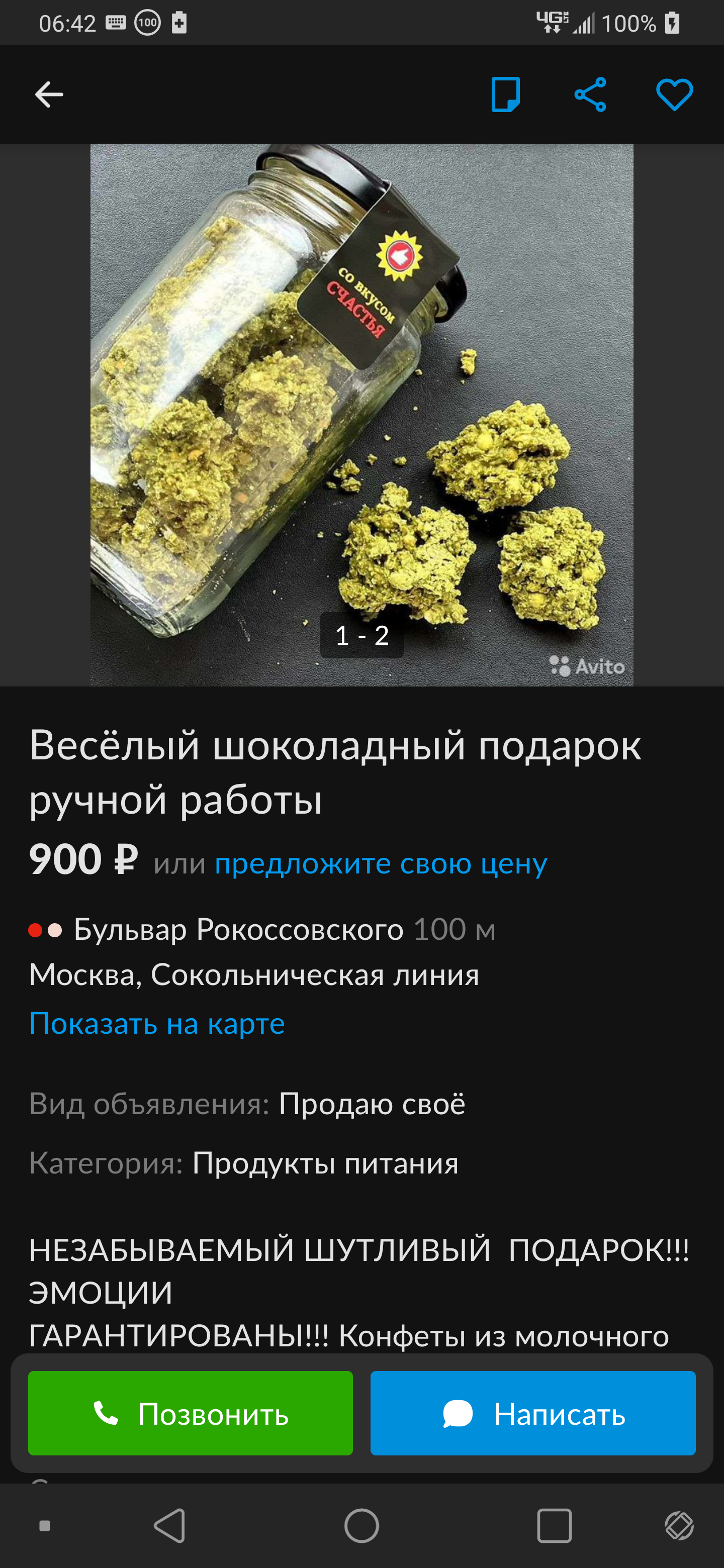Go back using the top arrow
The height and width of the screenshot is (1568, 724).
point(49,94)
